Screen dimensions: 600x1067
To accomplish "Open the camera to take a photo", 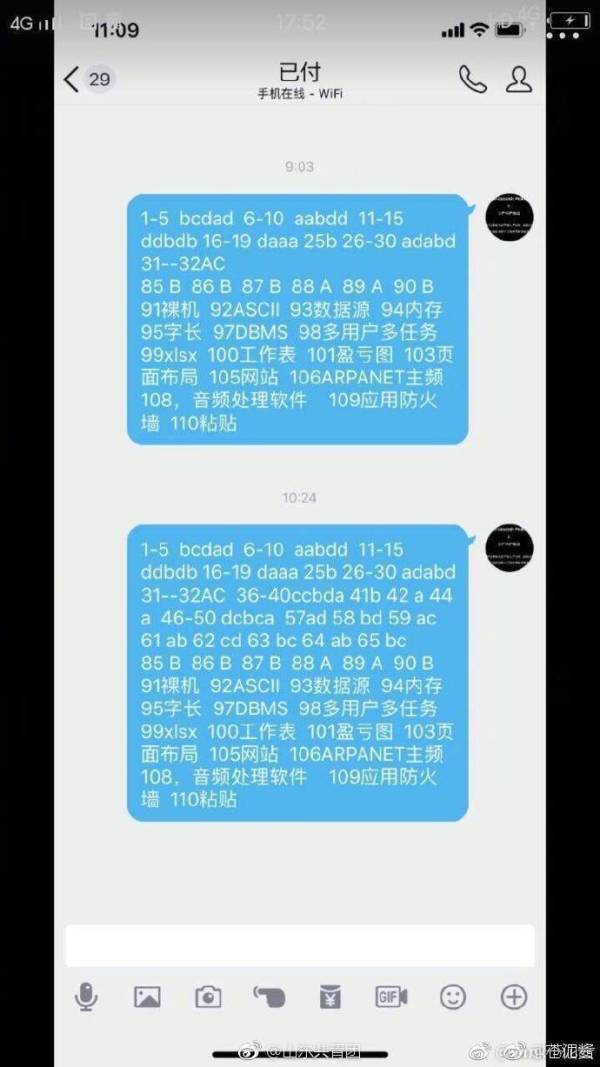I will [208, 996].
